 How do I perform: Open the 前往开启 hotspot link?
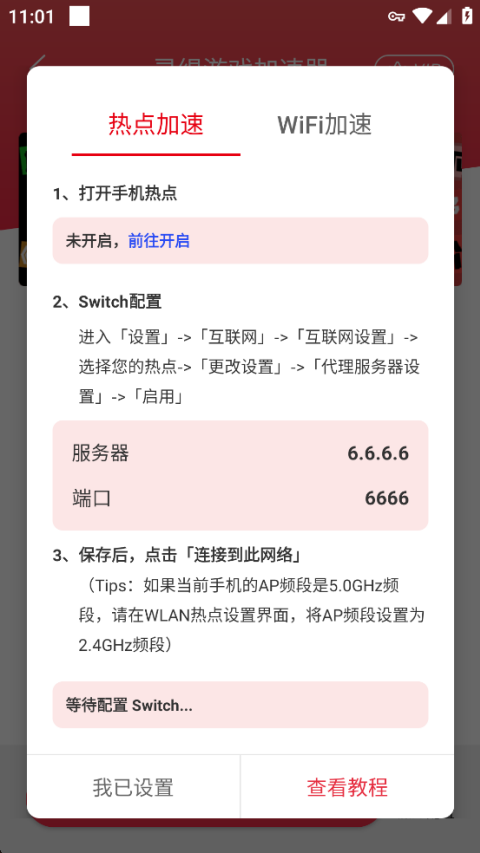[159, 241]
